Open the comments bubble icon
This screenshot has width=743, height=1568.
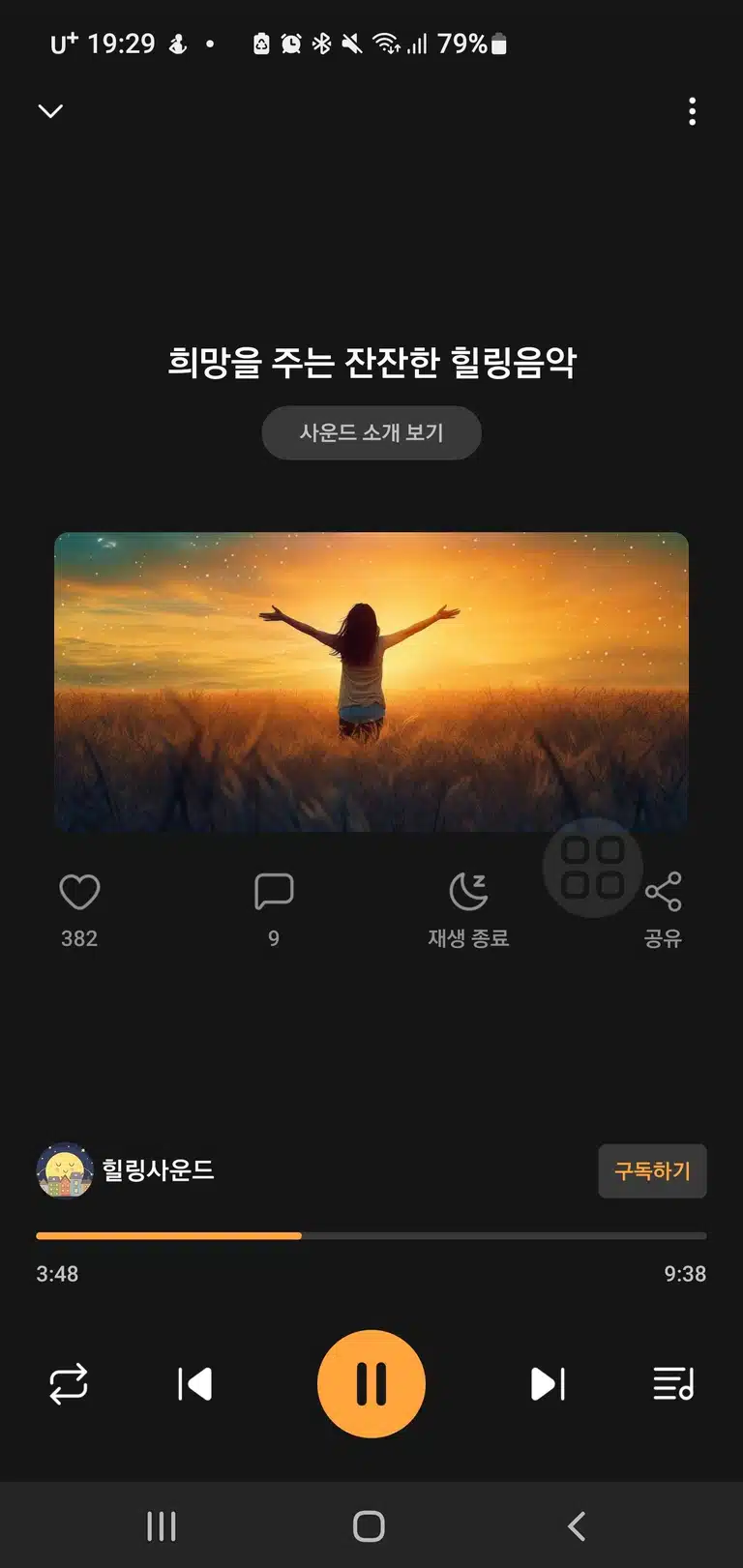point(274,891)
